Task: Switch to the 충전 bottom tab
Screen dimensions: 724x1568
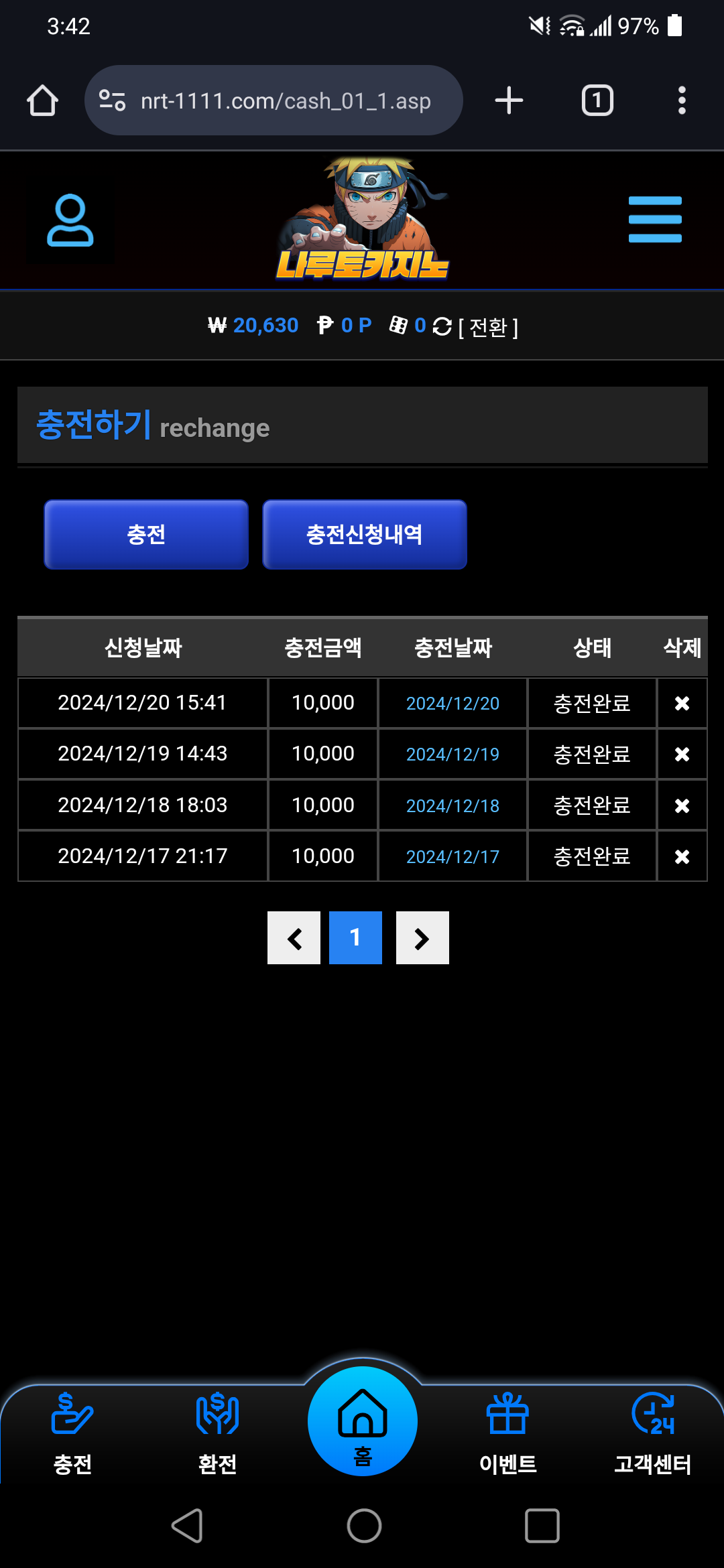Action: pos(72,1434)
